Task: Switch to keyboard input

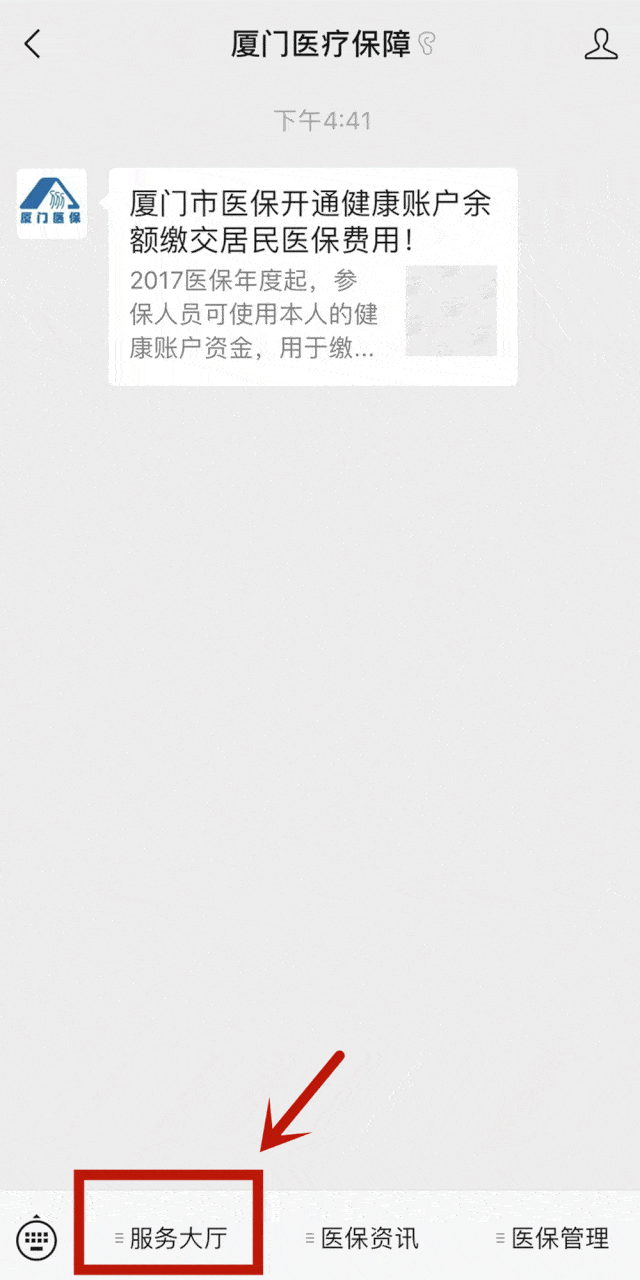Action: coord(37,1240)
